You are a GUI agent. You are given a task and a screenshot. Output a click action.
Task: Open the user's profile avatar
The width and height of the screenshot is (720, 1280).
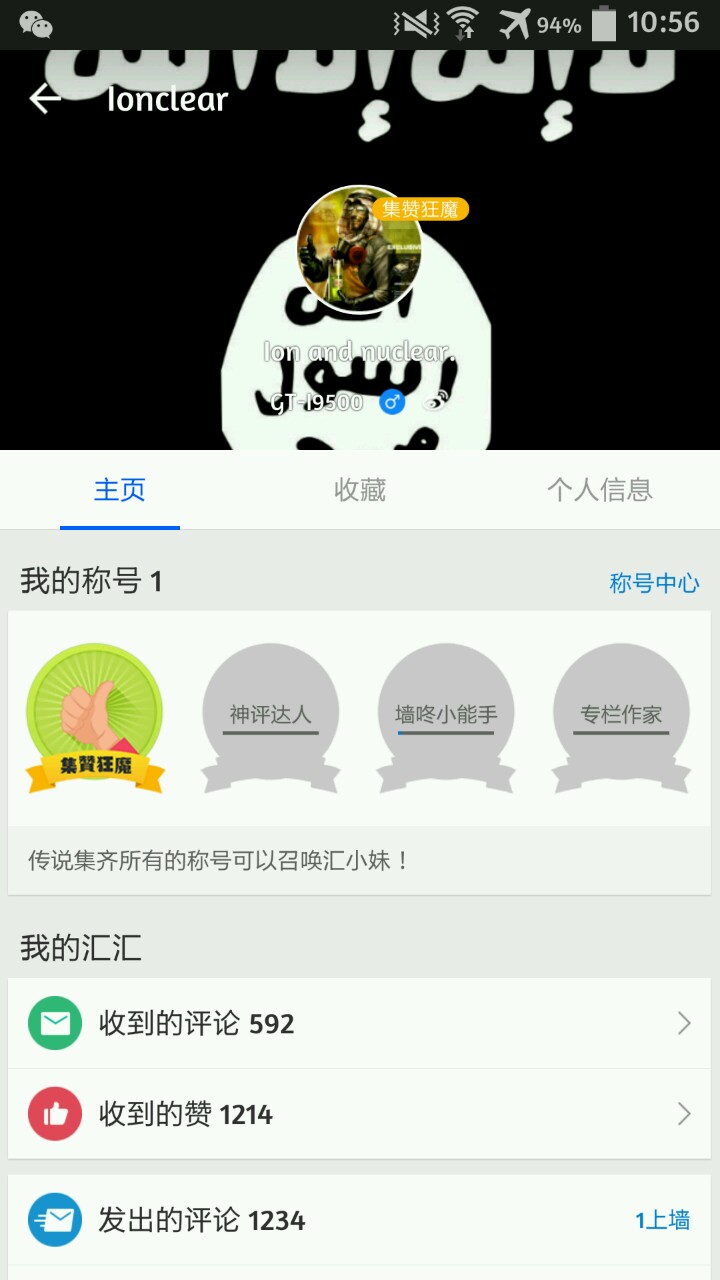coord(358,250)
